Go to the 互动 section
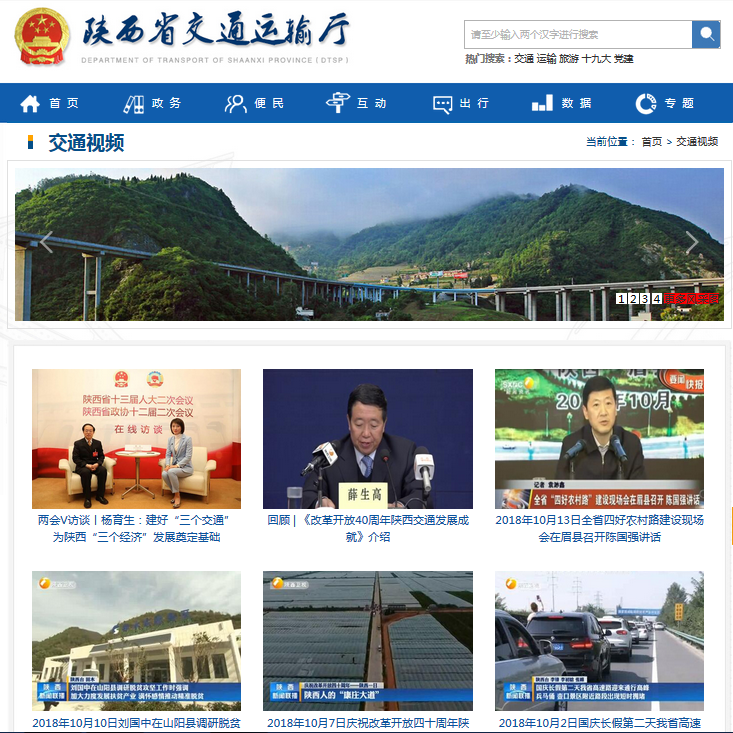 pos(357,103)
